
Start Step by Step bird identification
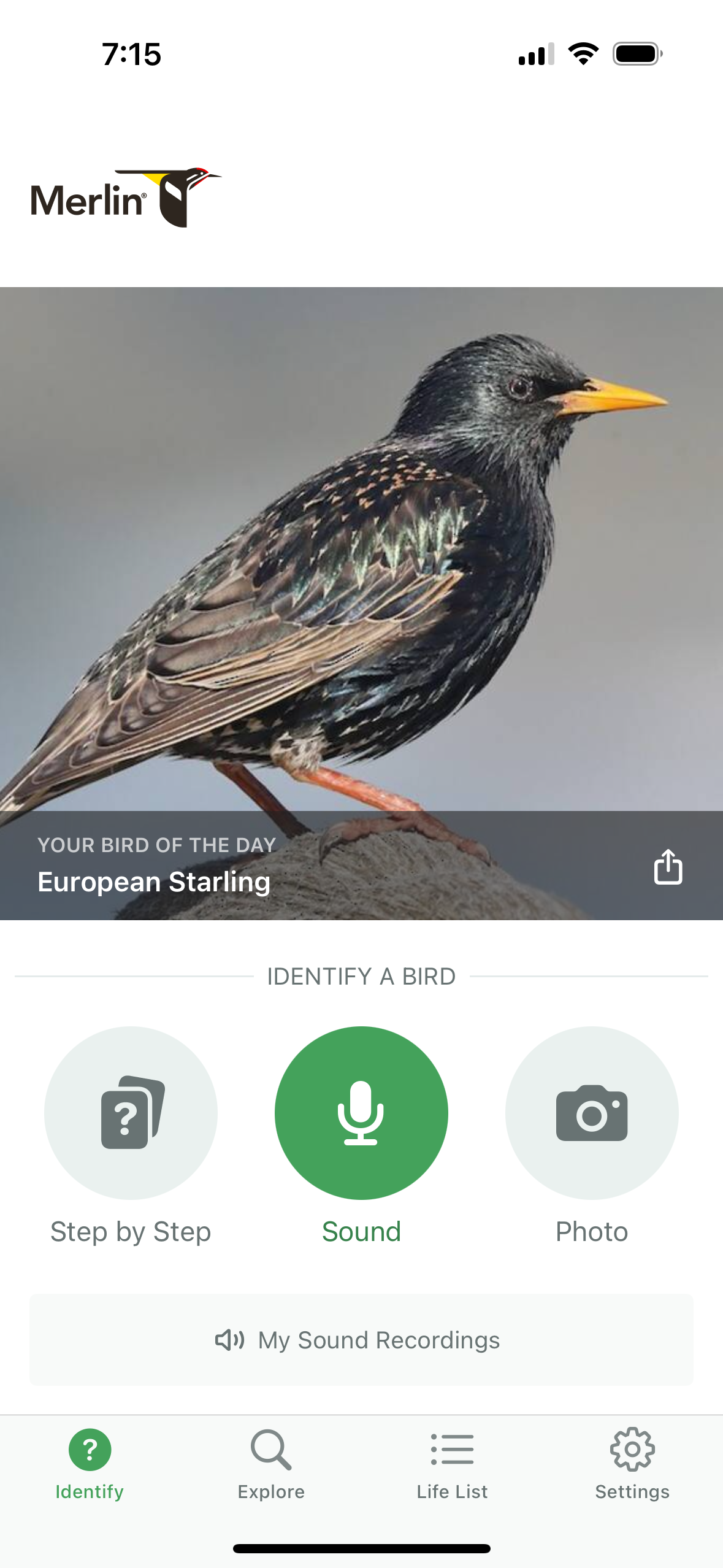[131, 1113]
